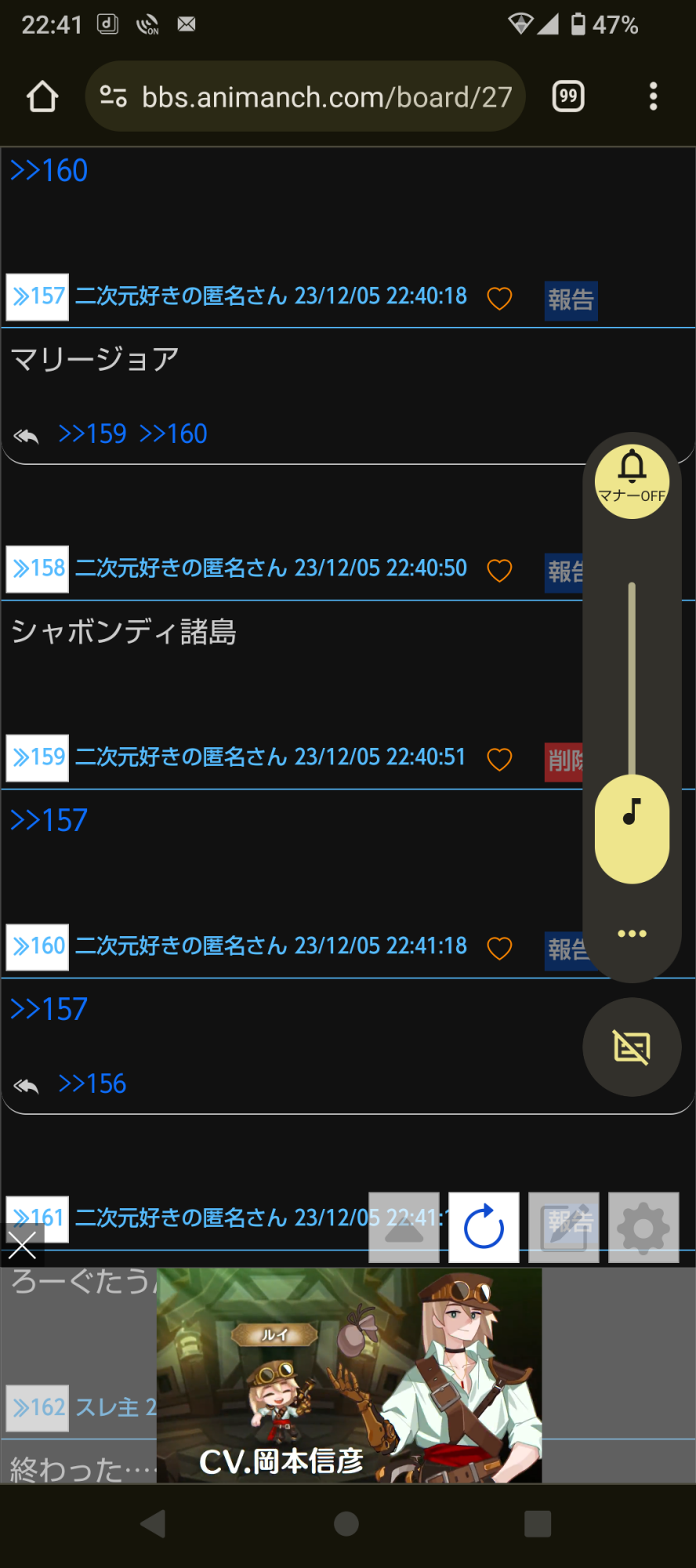The height and width of the screenshot is (1568, 696).
Task: Close the bottom advertisement banner
Action: pyautogui.click(x=22, y=1245)
